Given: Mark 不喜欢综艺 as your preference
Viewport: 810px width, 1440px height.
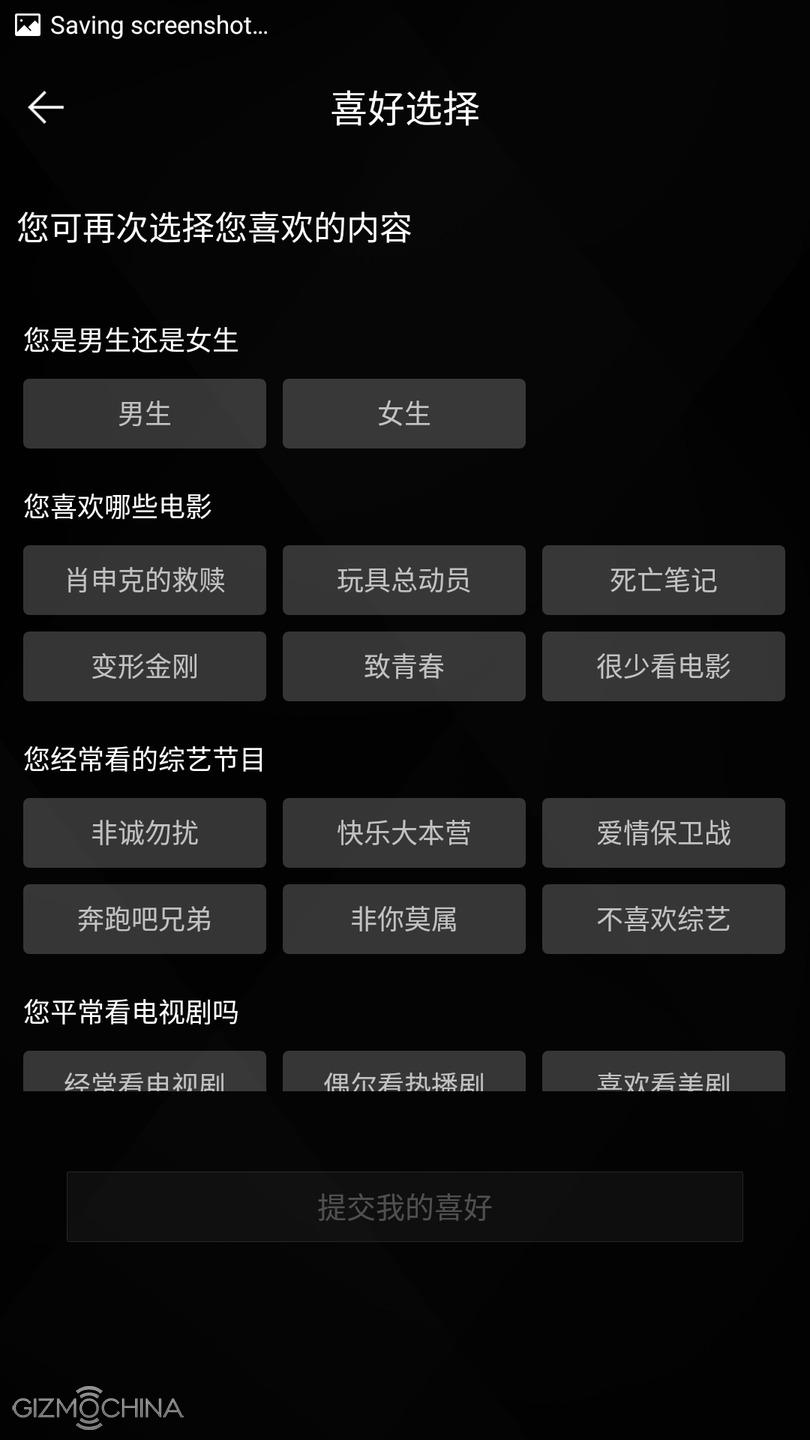Looking at the screenshot, I should [663, 919].
